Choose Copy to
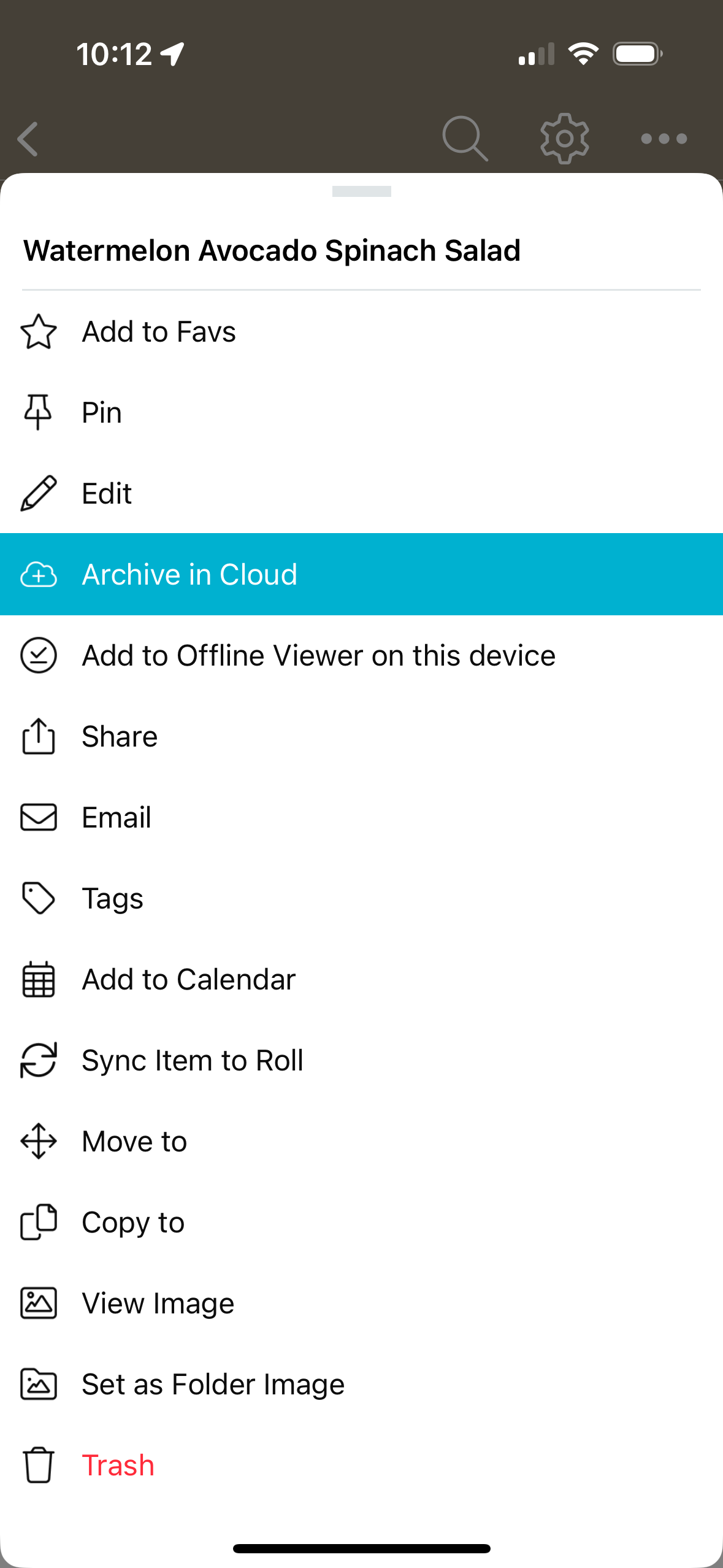 361,1223
